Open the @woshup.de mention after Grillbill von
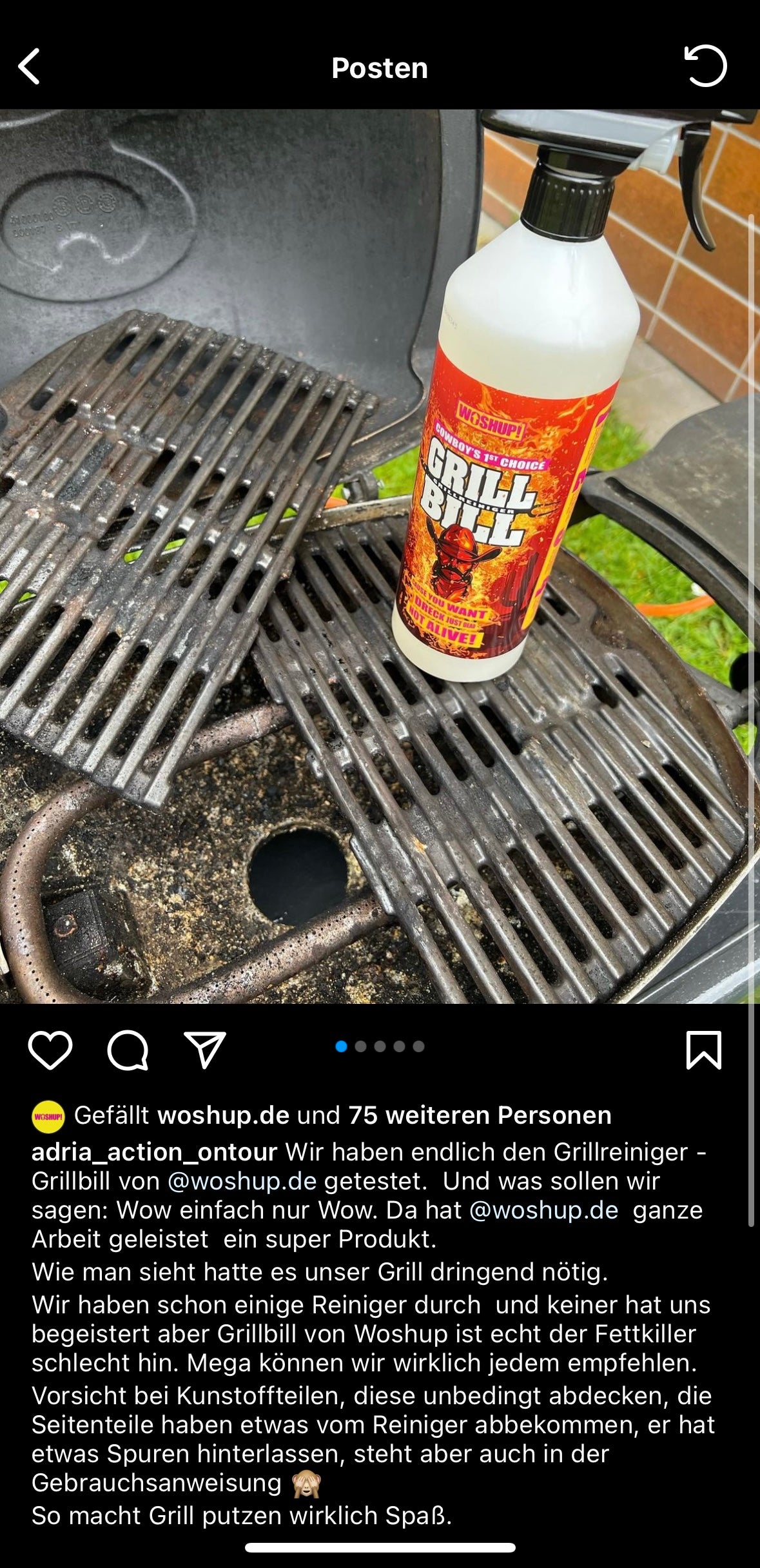 coord(242,1181)
